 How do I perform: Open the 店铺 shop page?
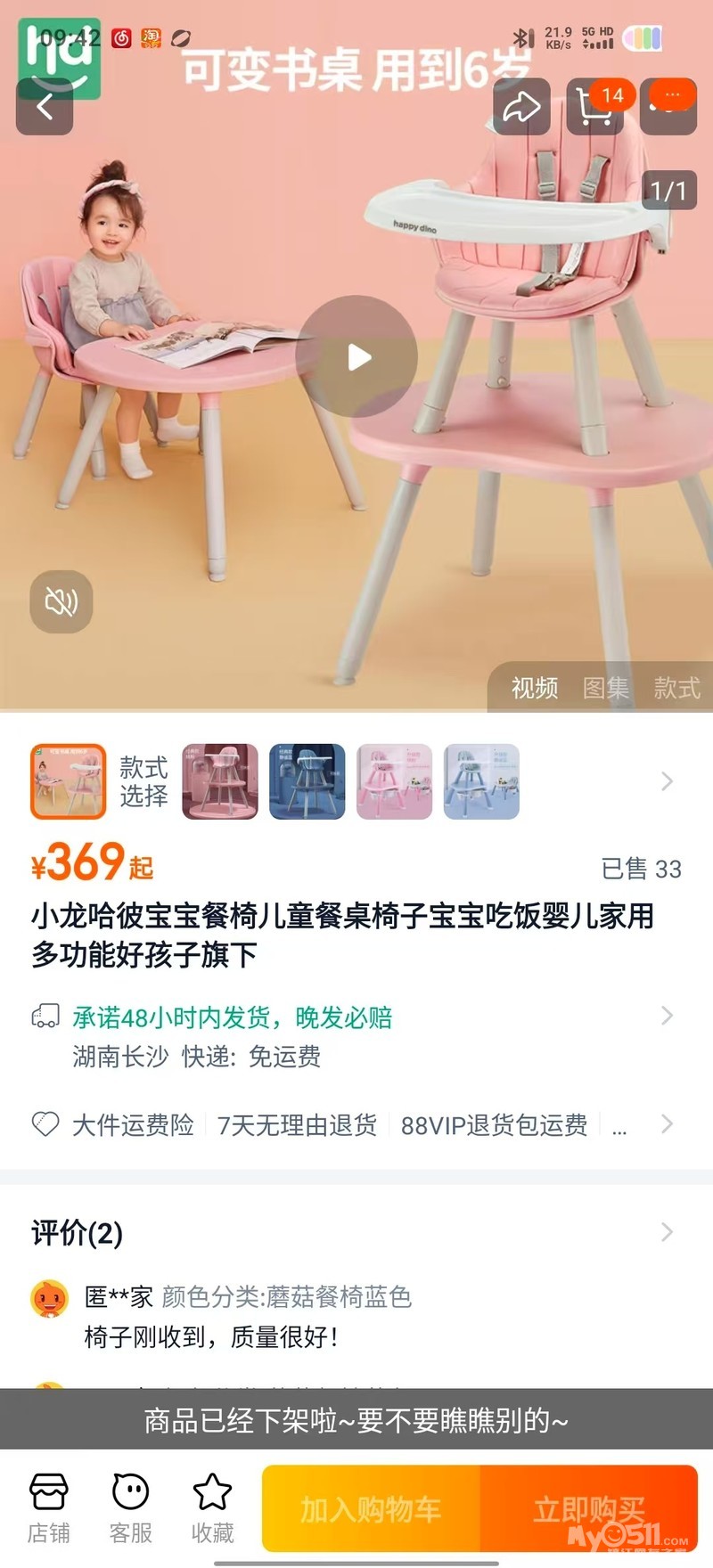[49, 1508]
